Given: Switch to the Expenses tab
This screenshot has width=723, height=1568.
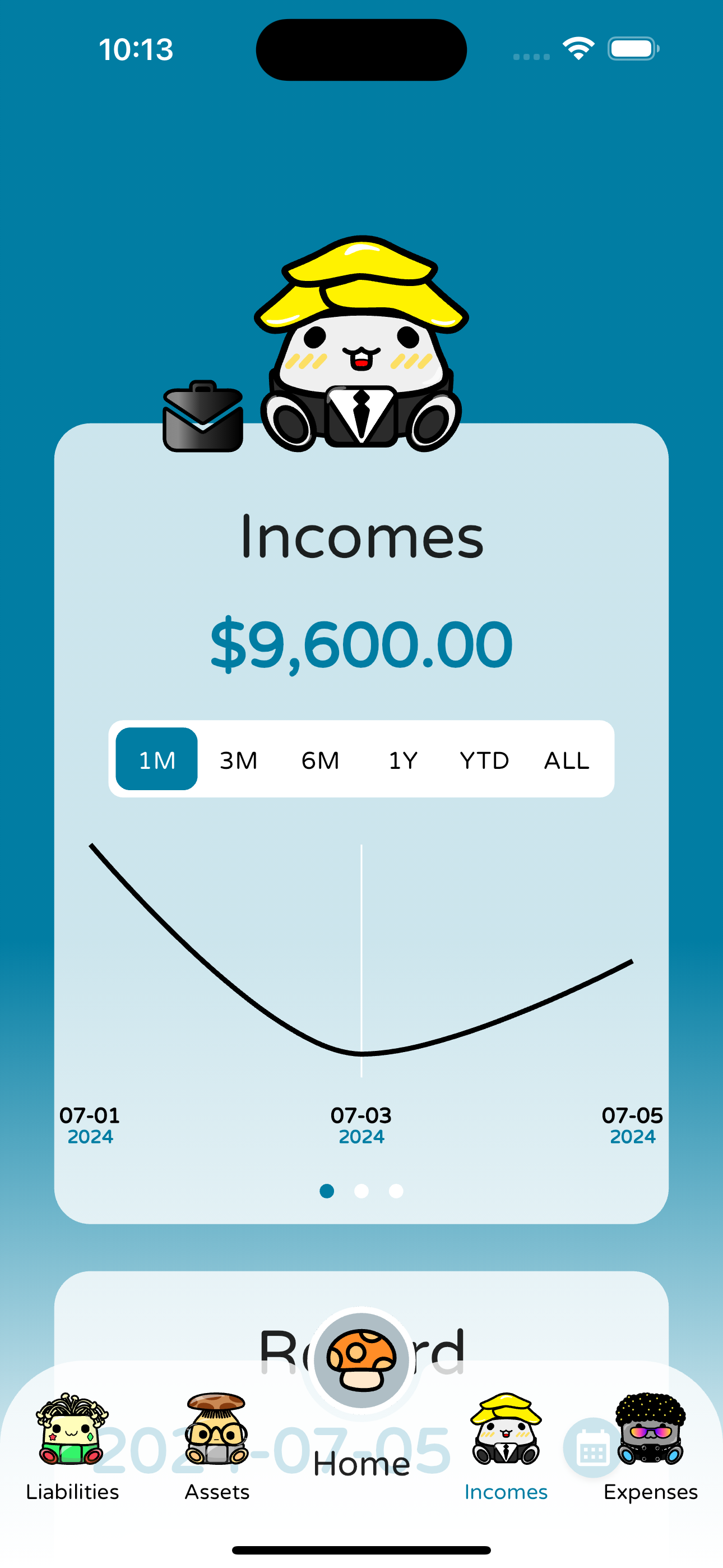Looking at the screenshot, I should coord(650,1447).
